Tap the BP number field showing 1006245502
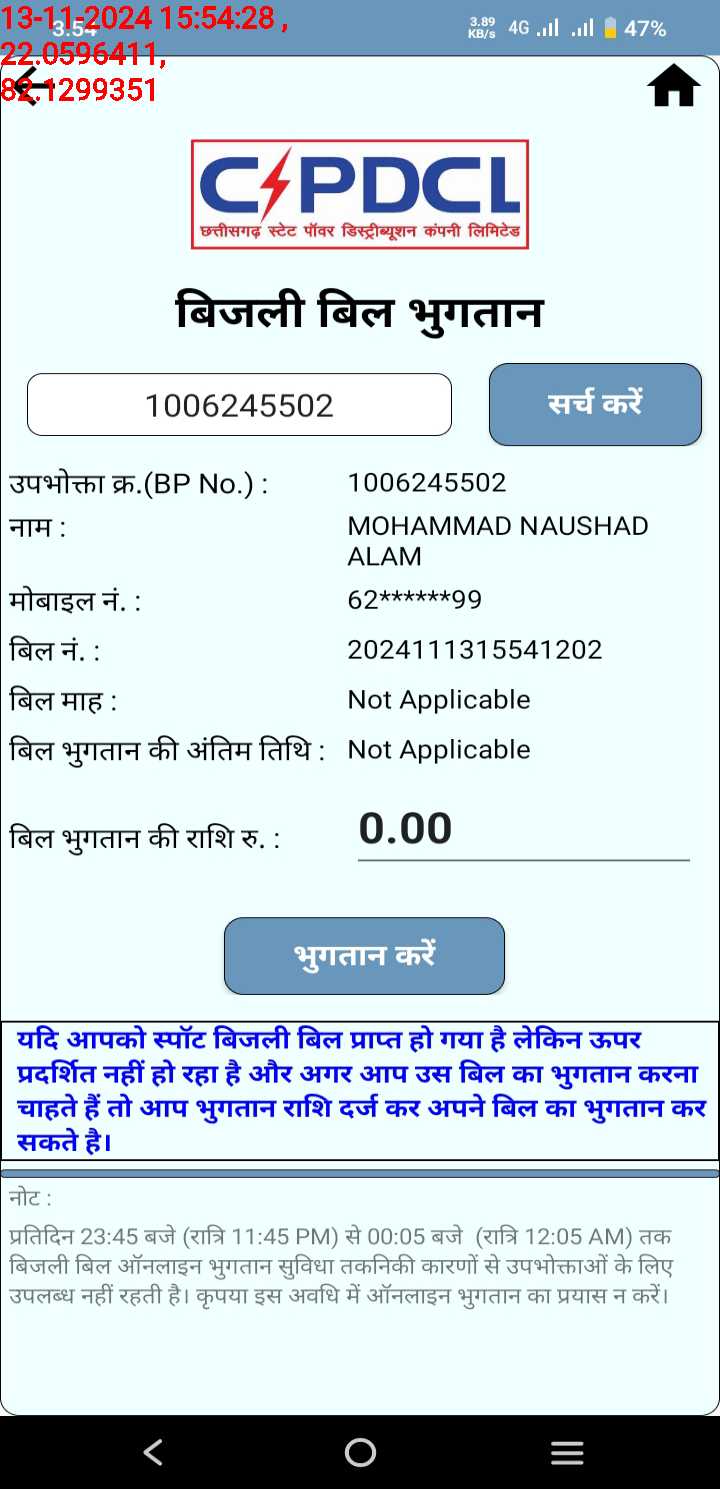 click(x=239, y=405)
